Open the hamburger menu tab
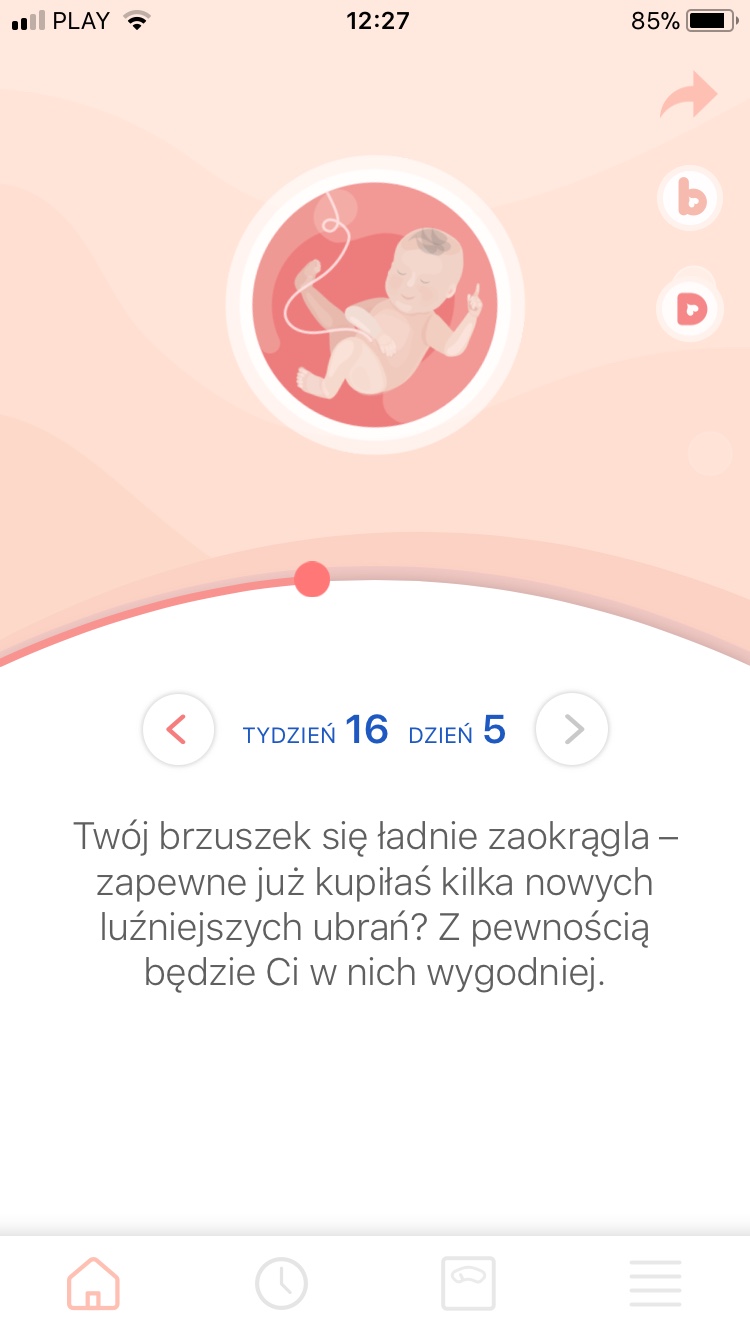The image size is (750, 1334). click(655, 1283)
